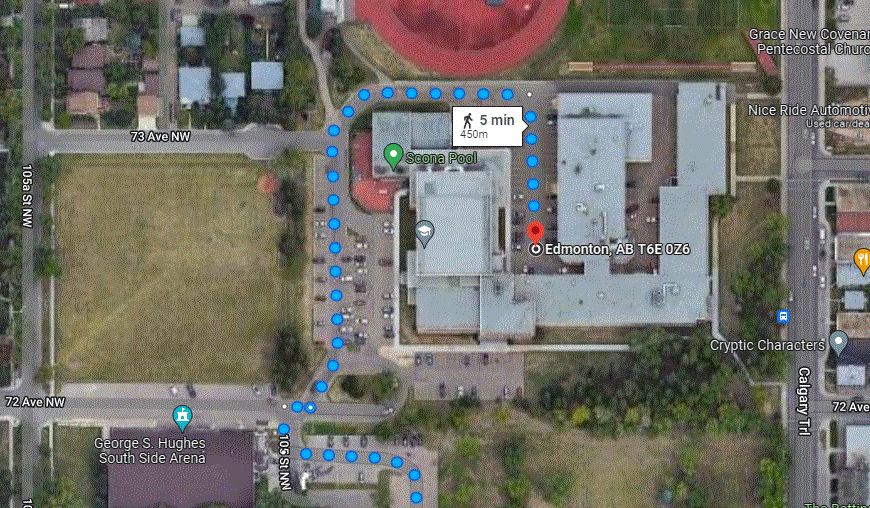Open the school marker beside the pool
The image size is (870, 508).
coord(425,234)
